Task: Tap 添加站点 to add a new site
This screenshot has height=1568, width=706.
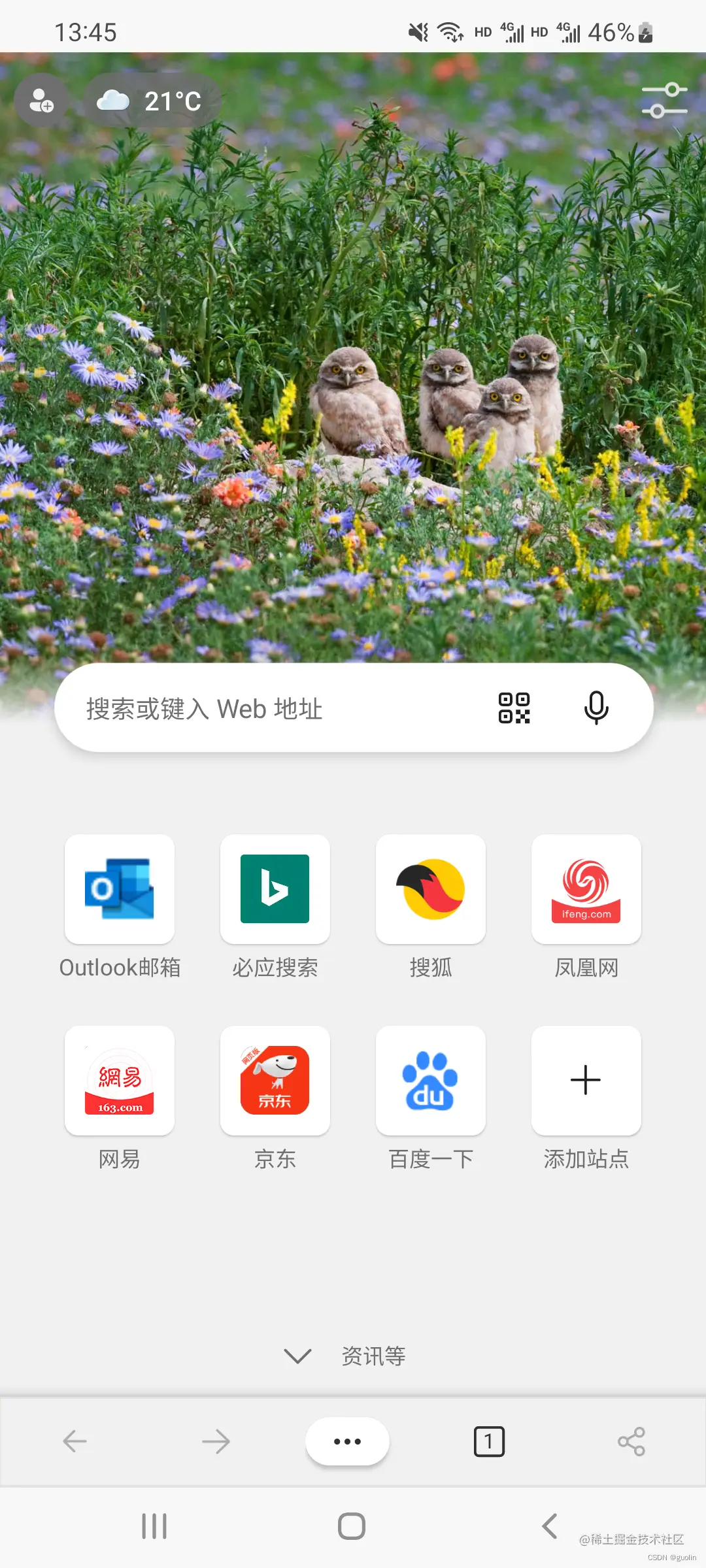Action: pyautogui.click(x=586, y=1081)
